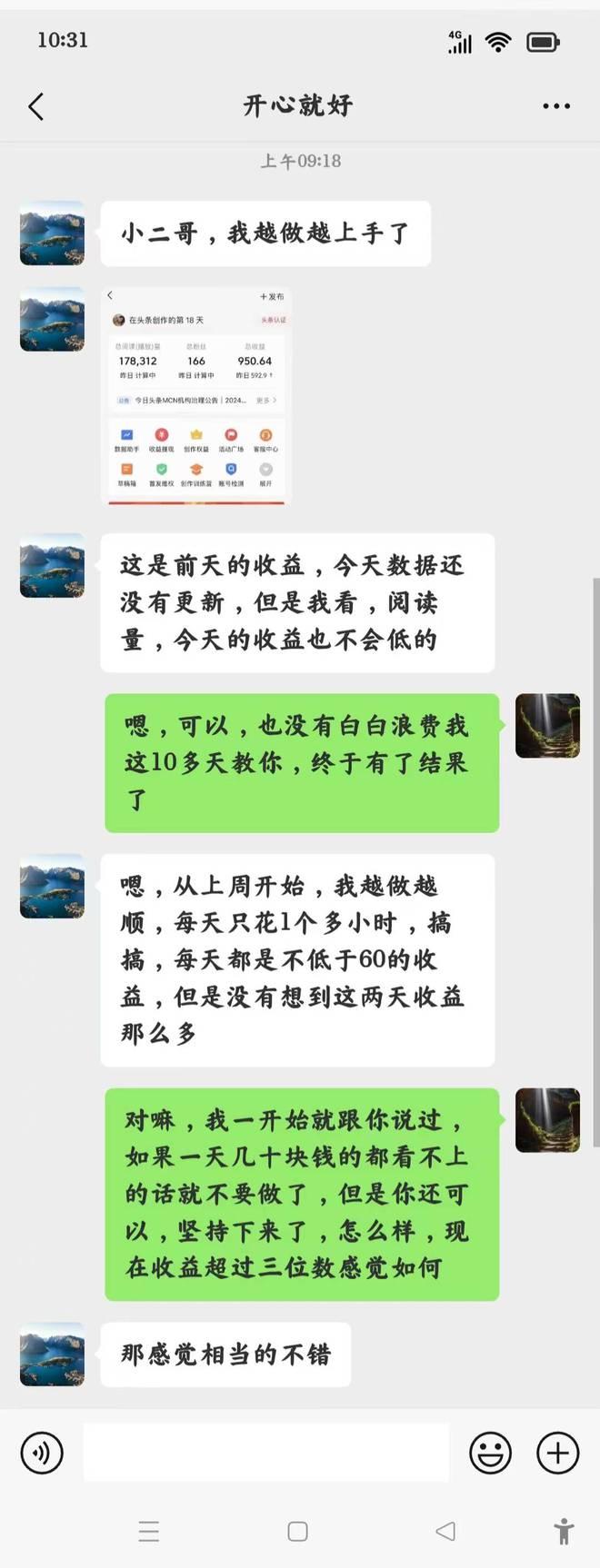Go back from the 开心就好 chat
600x1568 pixels.
36,106
